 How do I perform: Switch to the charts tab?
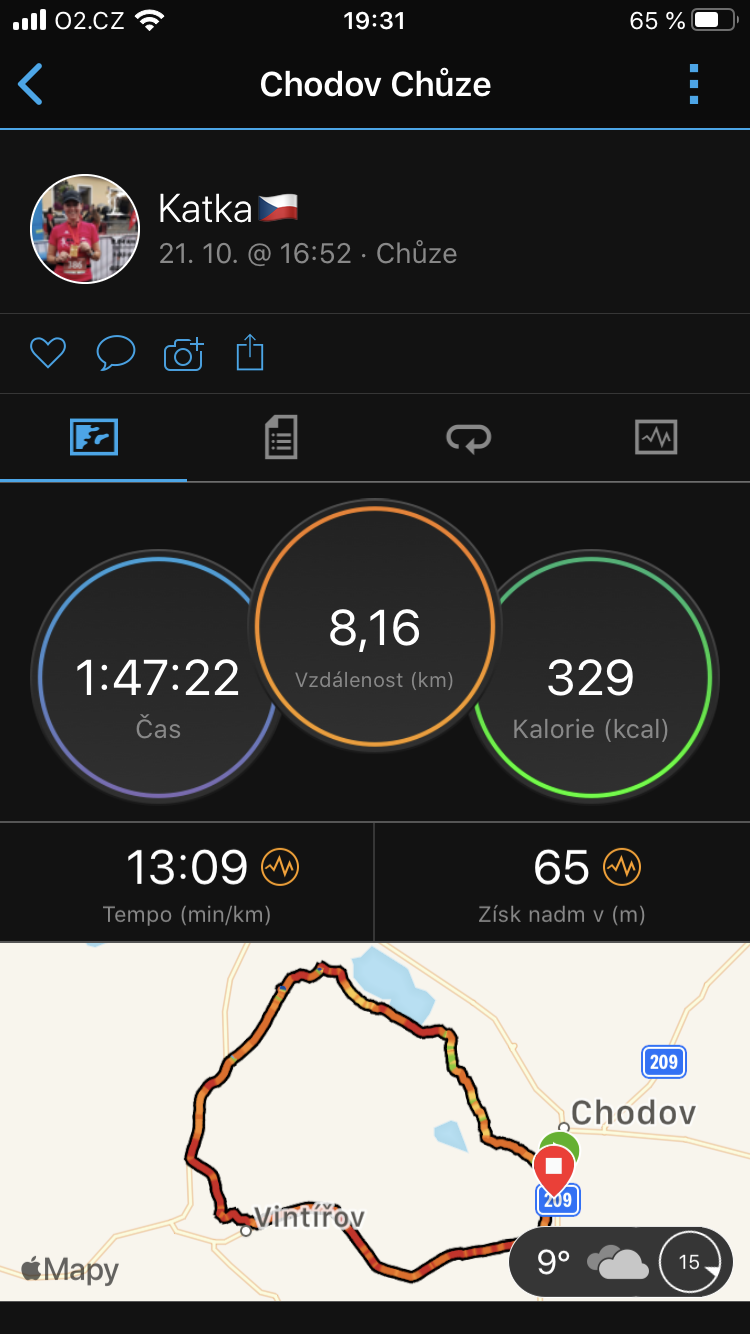click(656, 437)
